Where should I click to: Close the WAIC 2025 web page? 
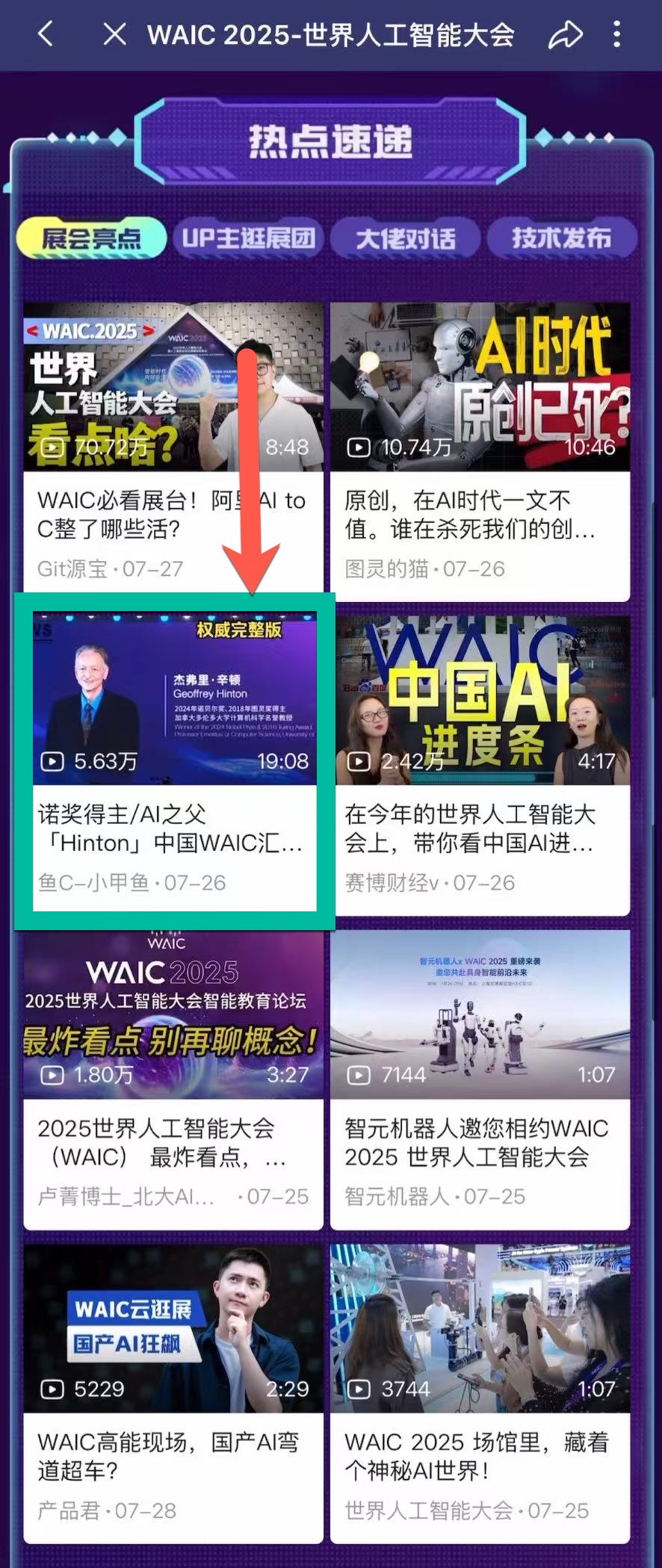[114, 34]
